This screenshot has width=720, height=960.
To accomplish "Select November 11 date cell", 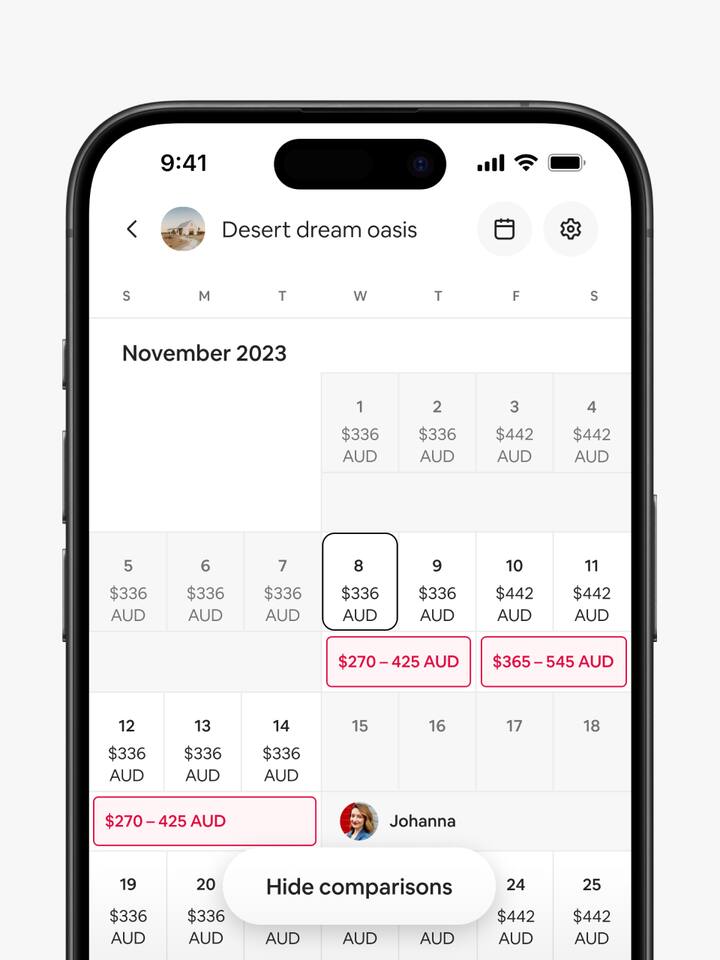I will pyautogui.click(x=591, y=582).
